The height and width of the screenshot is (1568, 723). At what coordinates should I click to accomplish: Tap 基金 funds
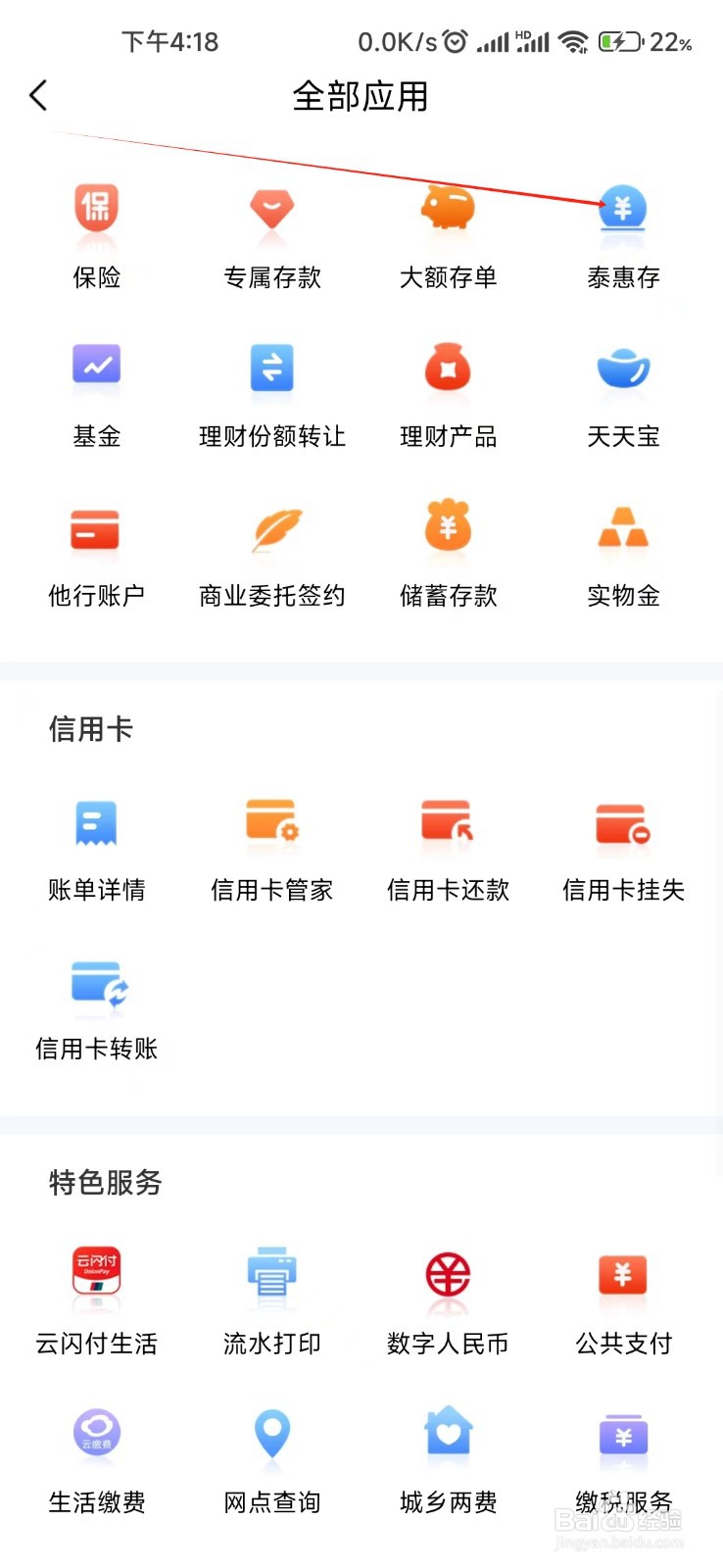(96, 397)
